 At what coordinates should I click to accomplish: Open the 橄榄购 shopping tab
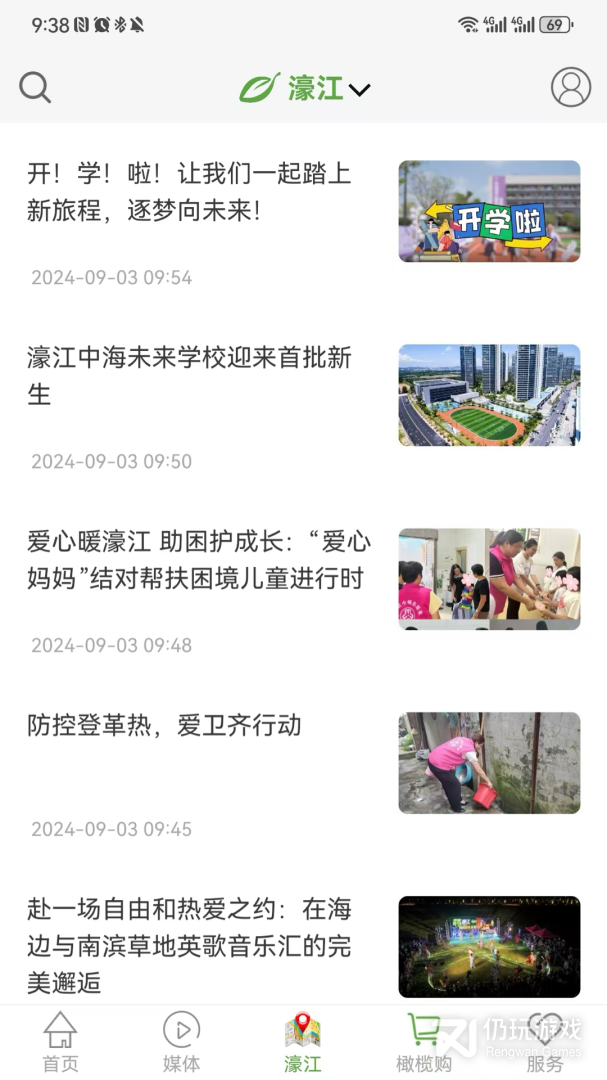click(x=424, y=1042)
